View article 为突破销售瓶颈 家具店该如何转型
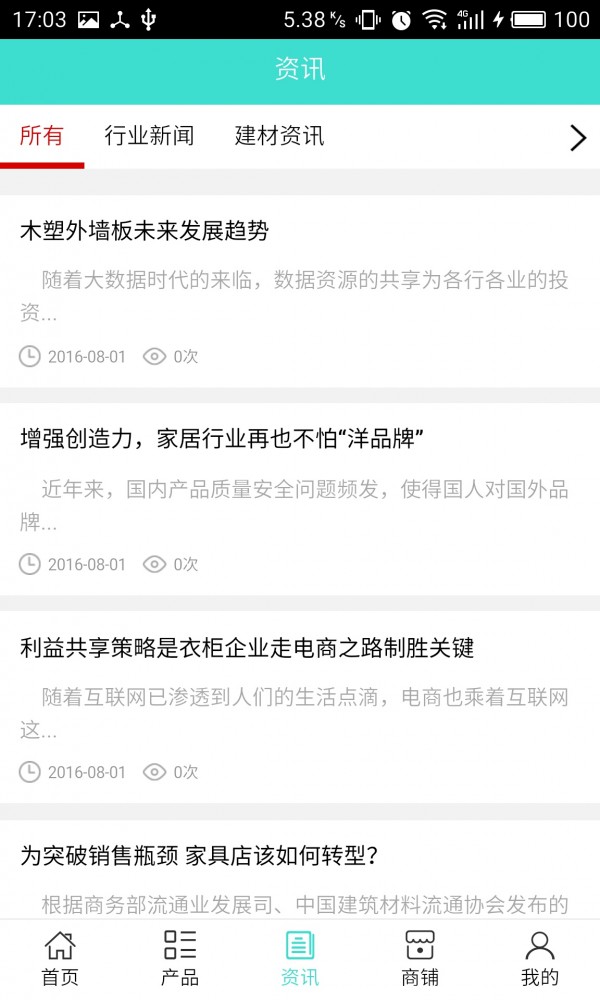Screen dimensions: 600x1000 198,856
